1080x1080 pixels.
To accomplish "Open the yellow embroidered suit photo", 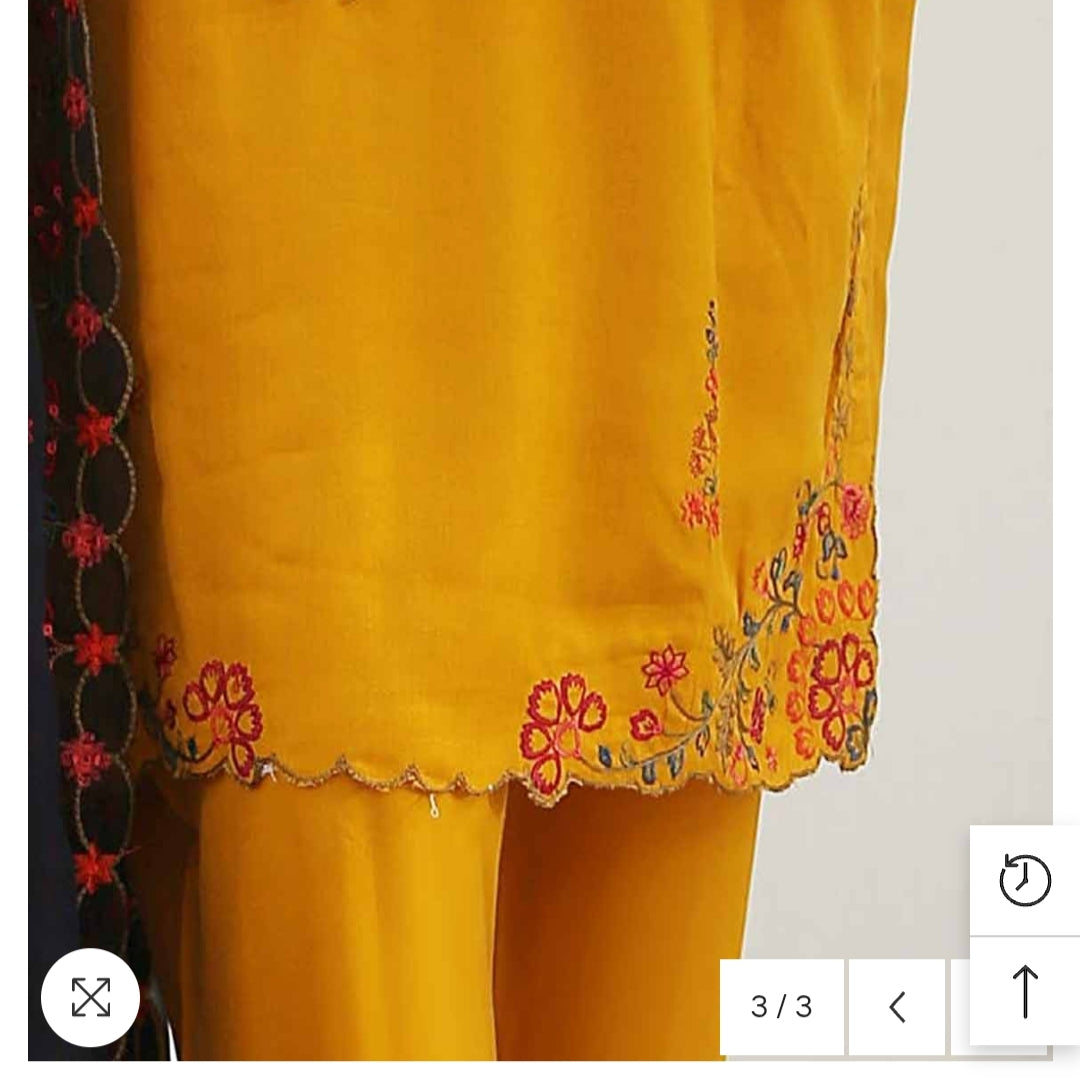I will click(x=500, y=450).
